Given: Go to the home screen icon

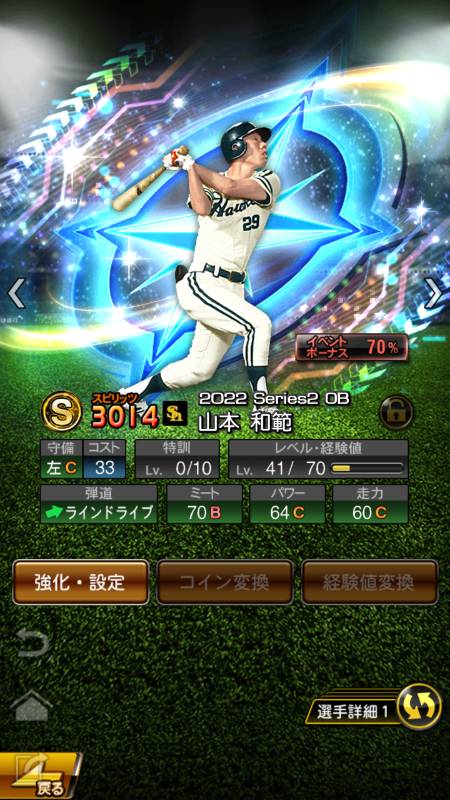Looking at the screenshot, I should pos(32,706).
